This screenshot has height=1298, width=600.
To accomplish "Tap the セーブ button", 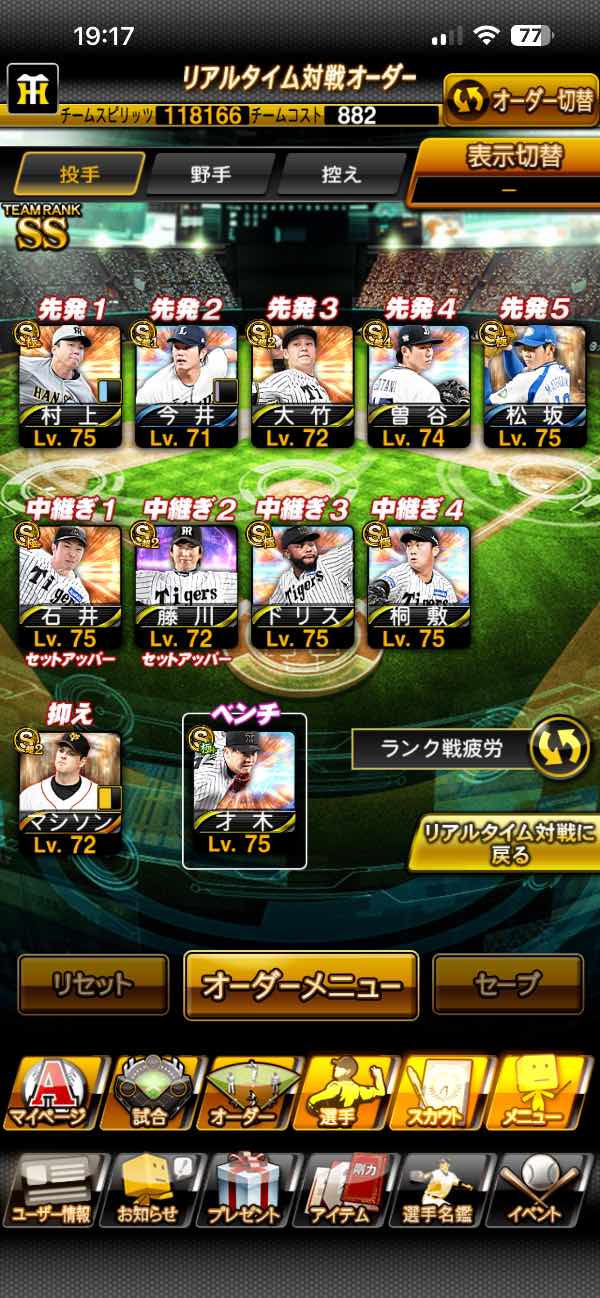I will click(x=508, y=984).
